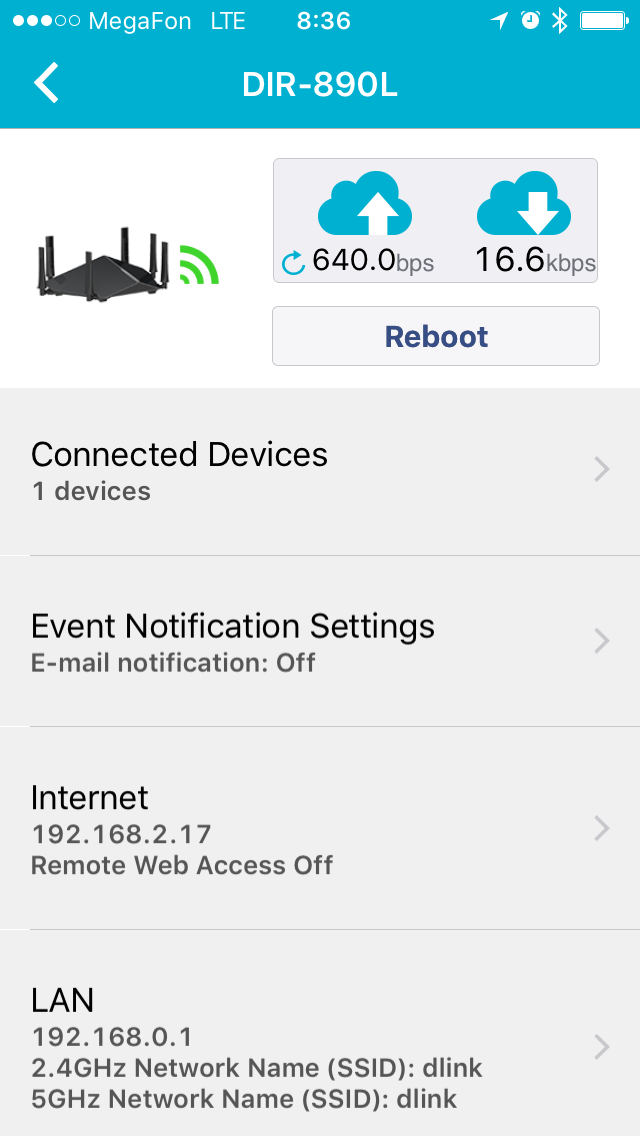Open Event Notification Settings
Image resolution: width=640 pixels, height=1136 pixels.
pos(320,641)
